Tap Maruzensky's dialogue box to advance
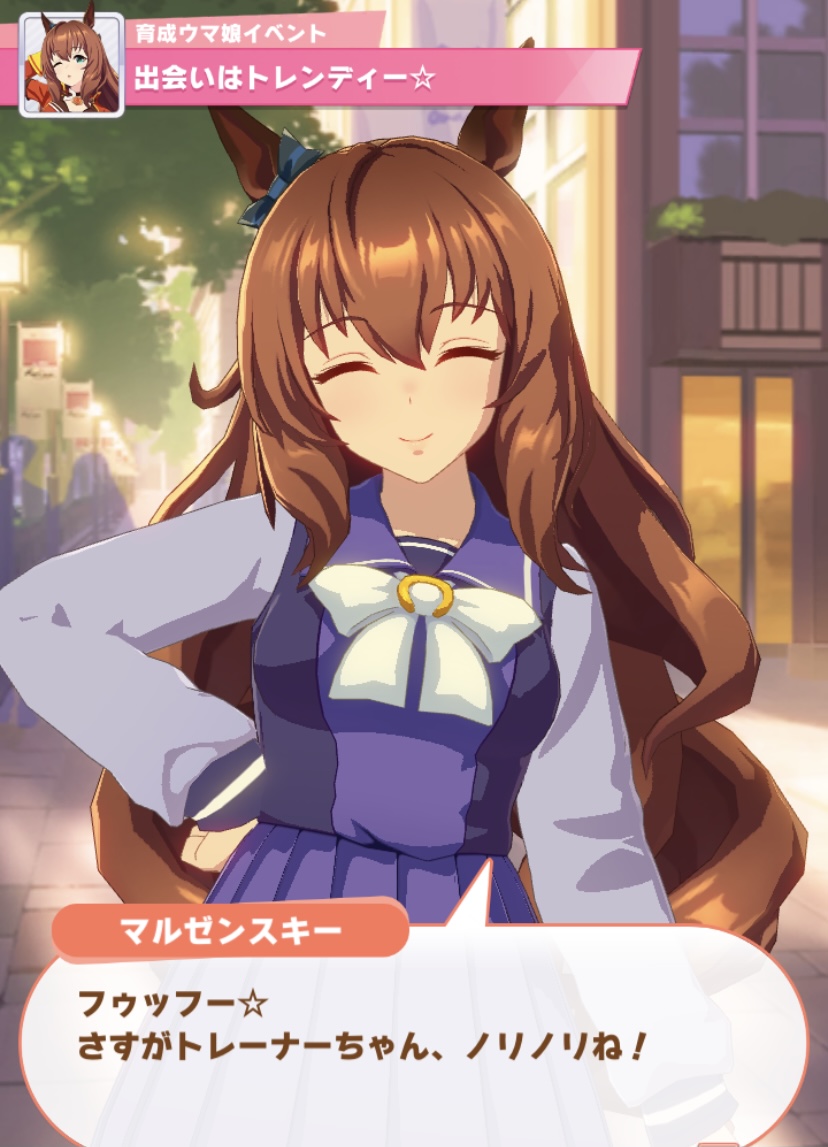The height and width of the screenshot is (1147, 828). tap(412, 1040)
